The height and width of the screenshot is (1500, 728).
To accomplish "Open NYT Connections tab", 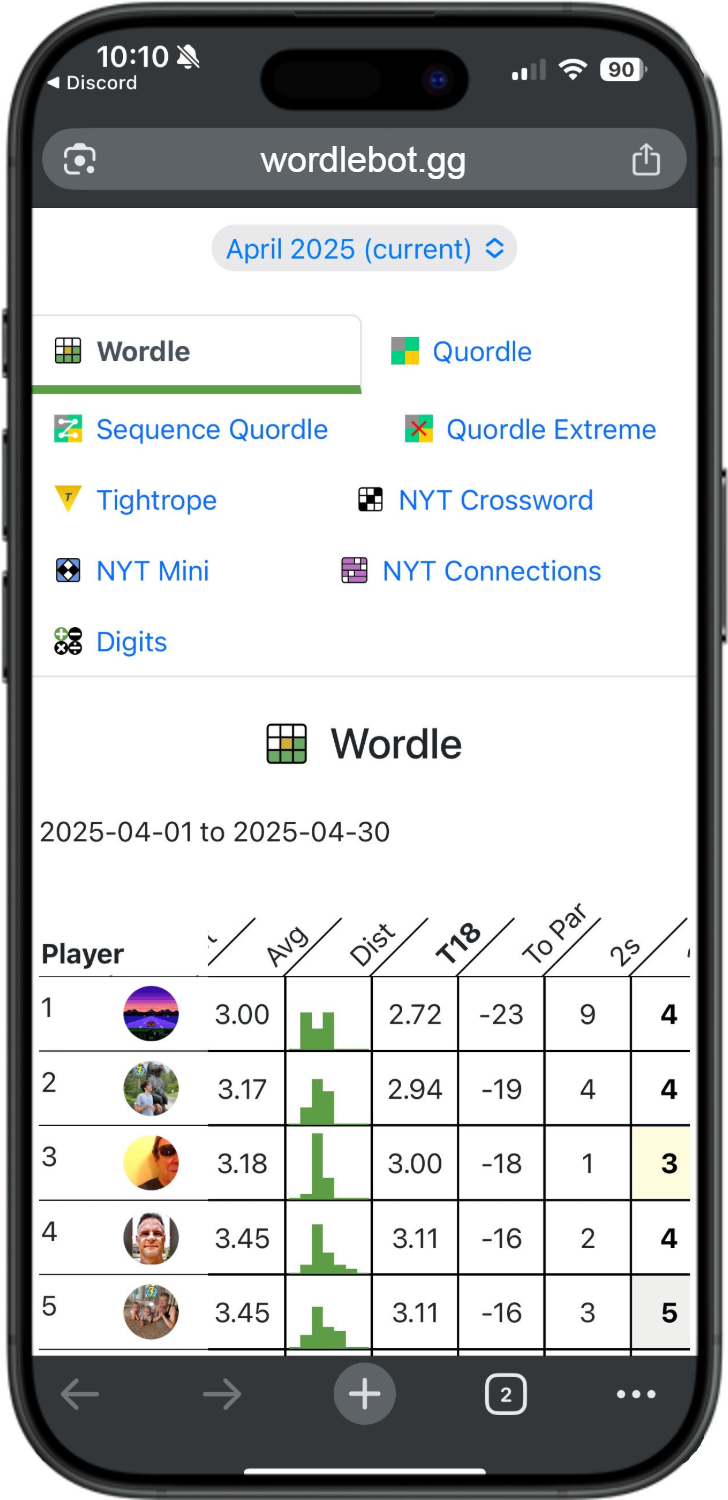I will click(x=471, y=571).
